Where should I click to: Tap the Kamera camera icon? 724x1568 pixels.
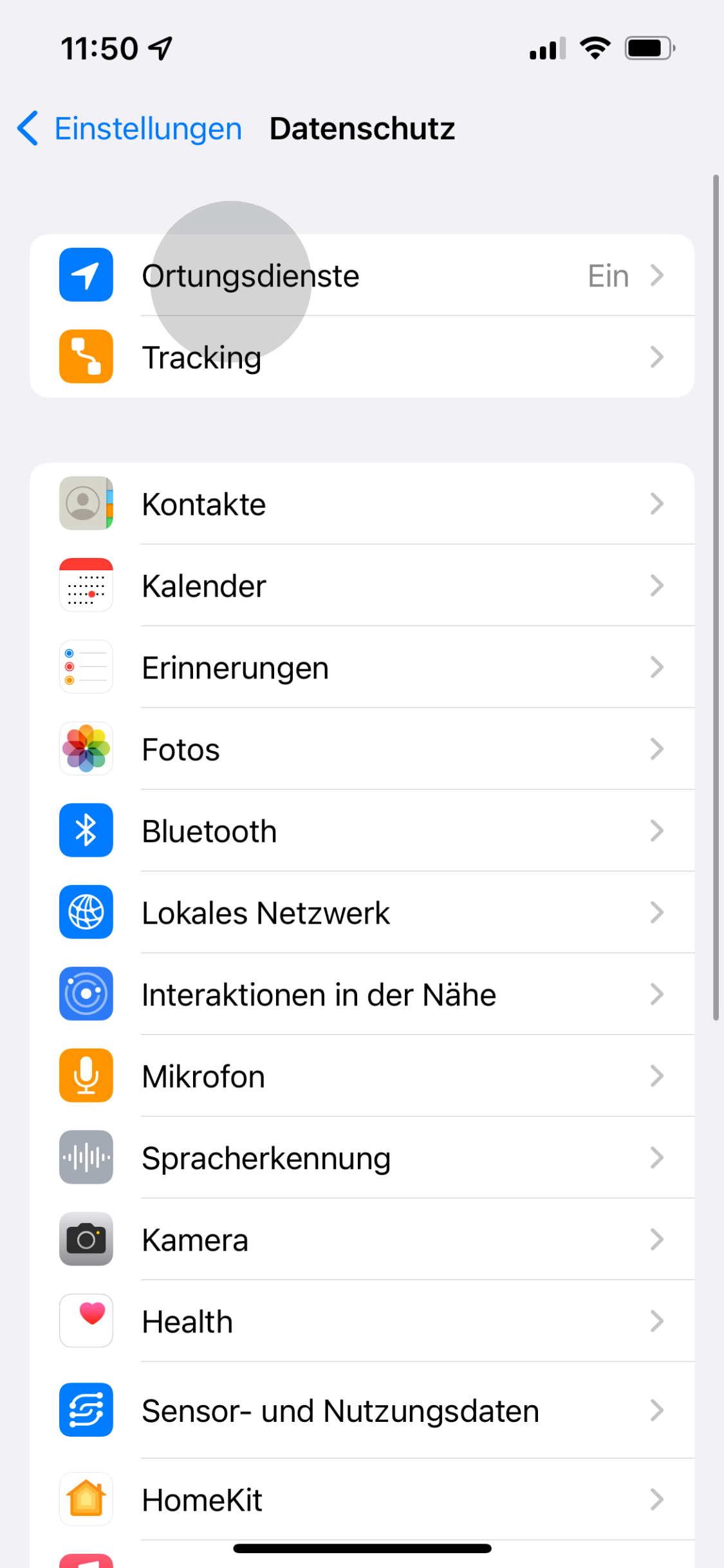[x=86, y=1239]
